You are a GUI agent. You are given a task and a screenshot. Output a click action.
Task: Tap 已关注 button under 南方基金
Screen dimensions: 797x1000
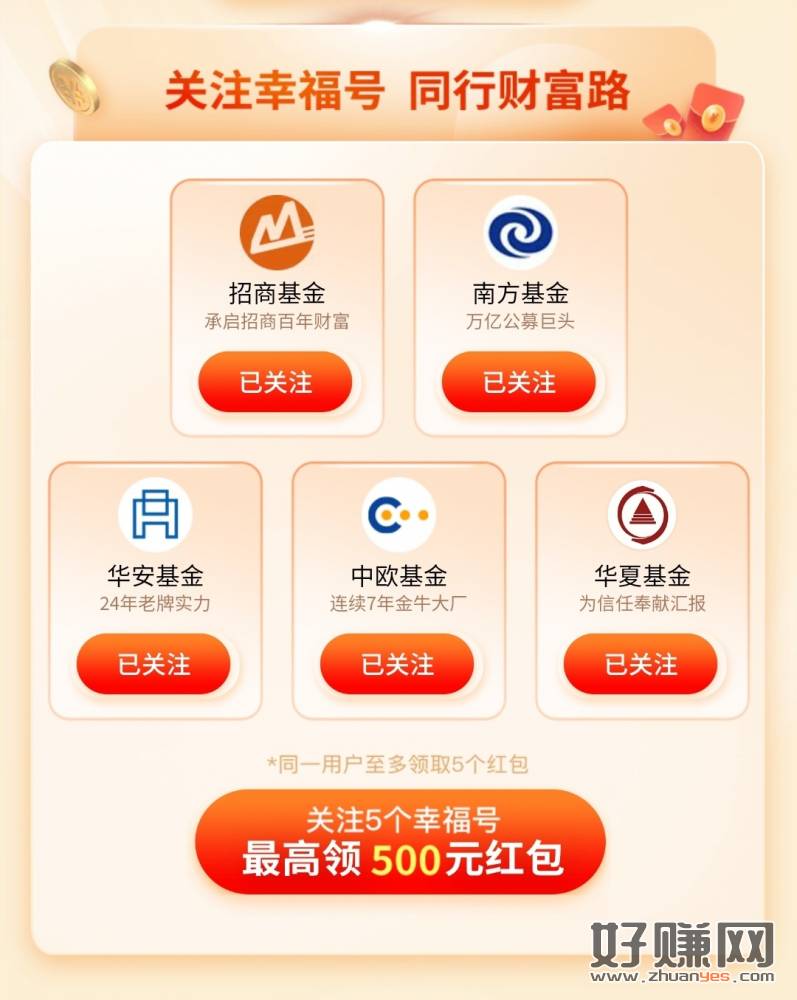pyautogui.click(x=519, y=382)
